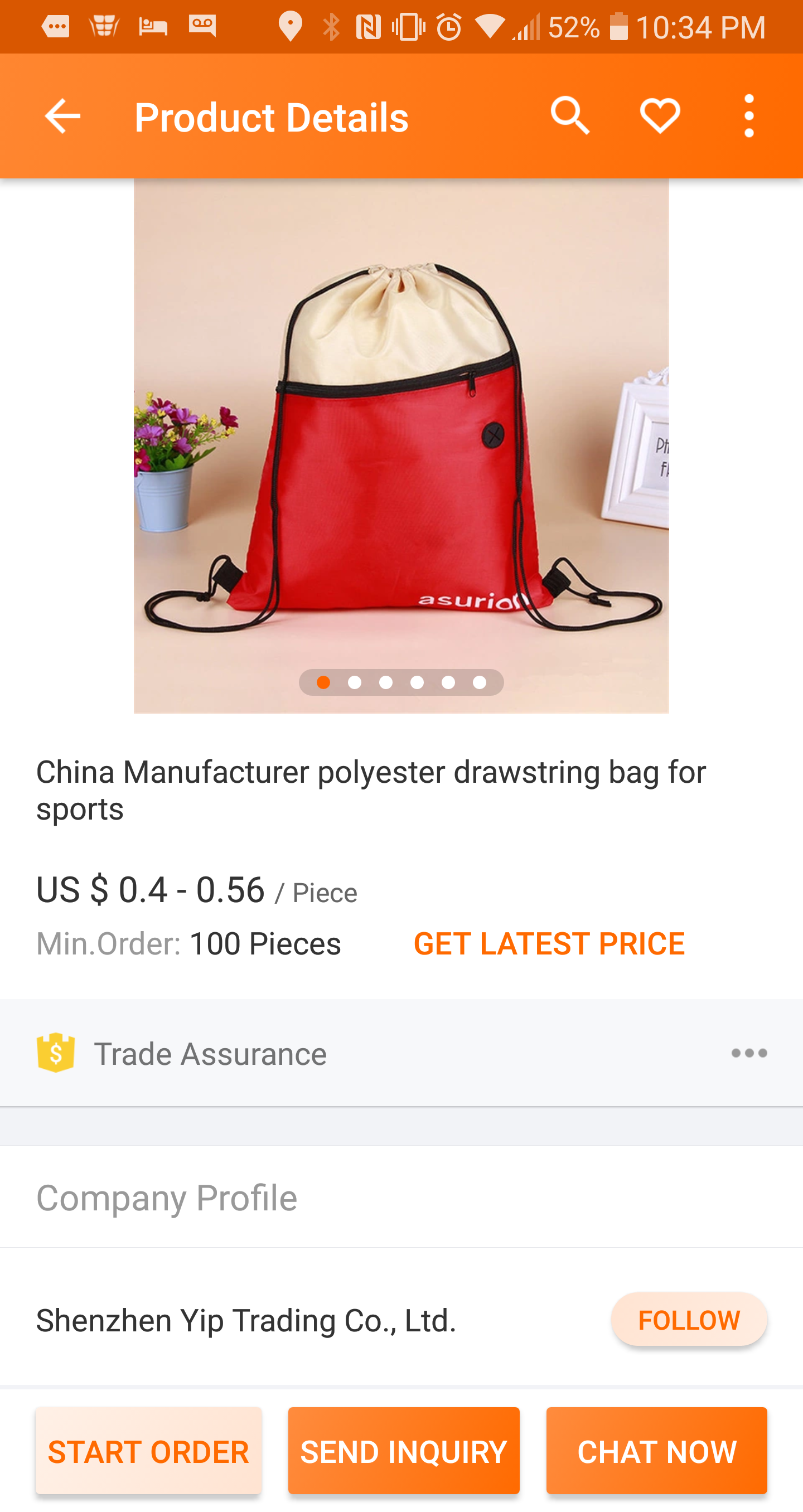Go back from Product Details
The width and height of the screenshot is (803, 1512).
point(62,116)
